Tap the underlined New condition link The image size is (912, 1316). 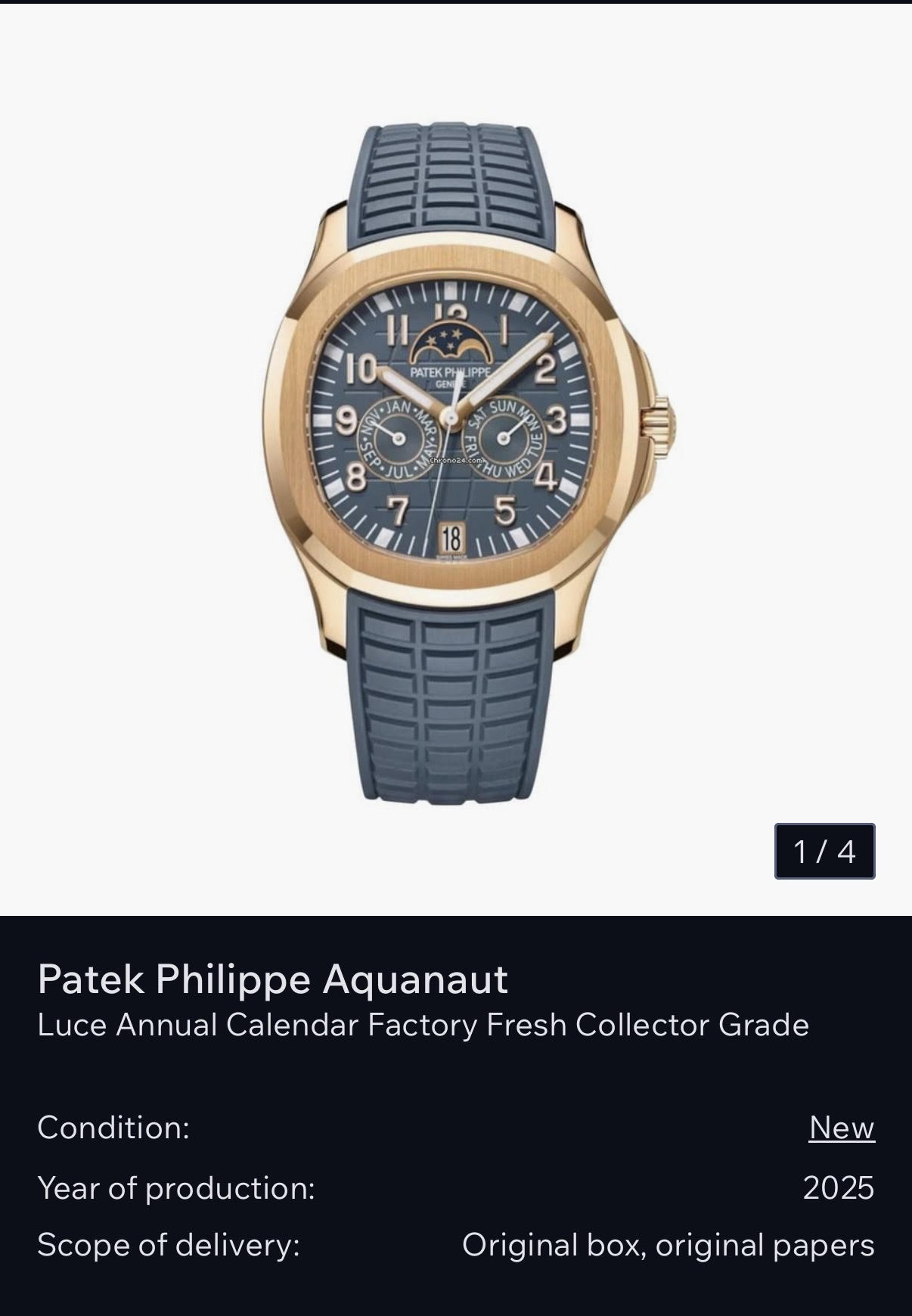pyautogui.click(x=842, y=1128)
